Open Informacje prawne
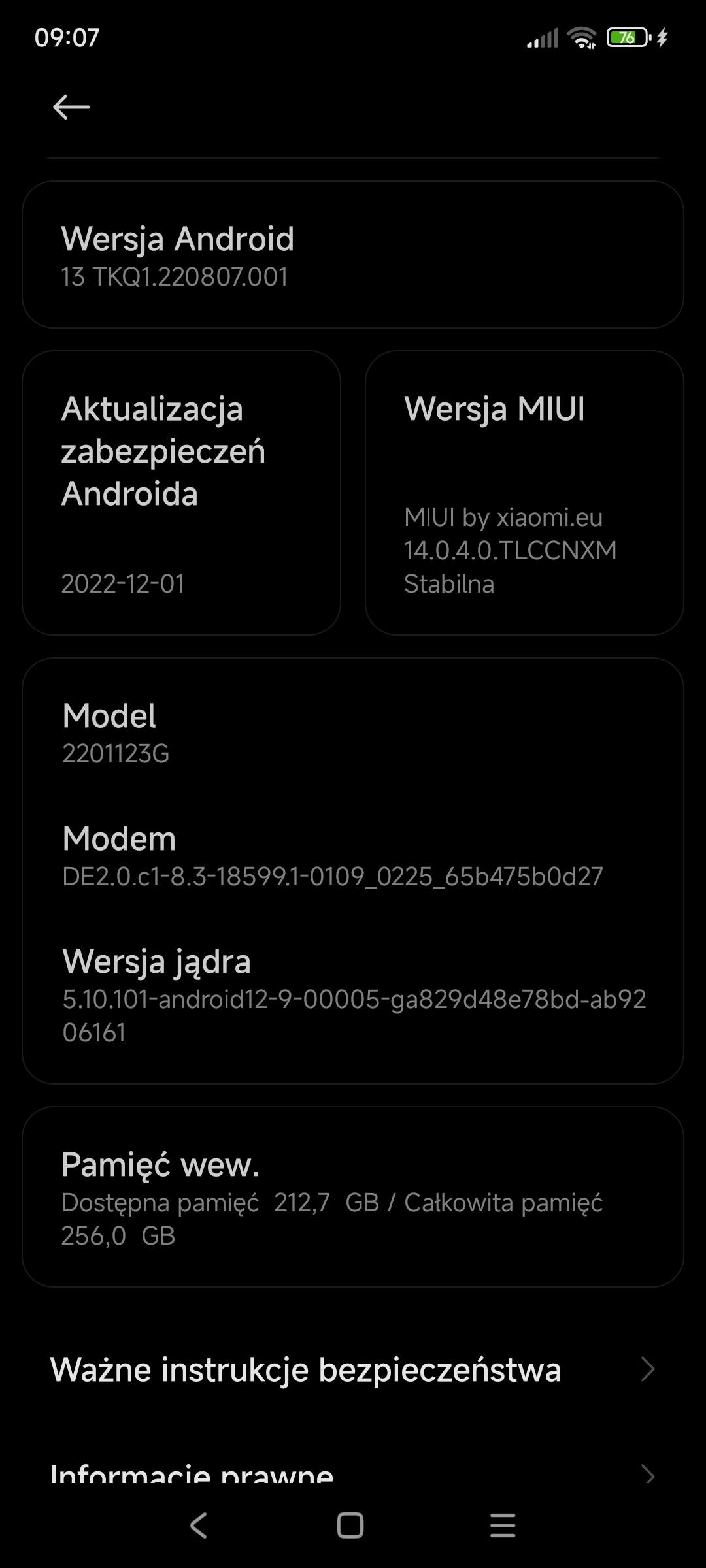706x1568 pixels. [353, 1475]
